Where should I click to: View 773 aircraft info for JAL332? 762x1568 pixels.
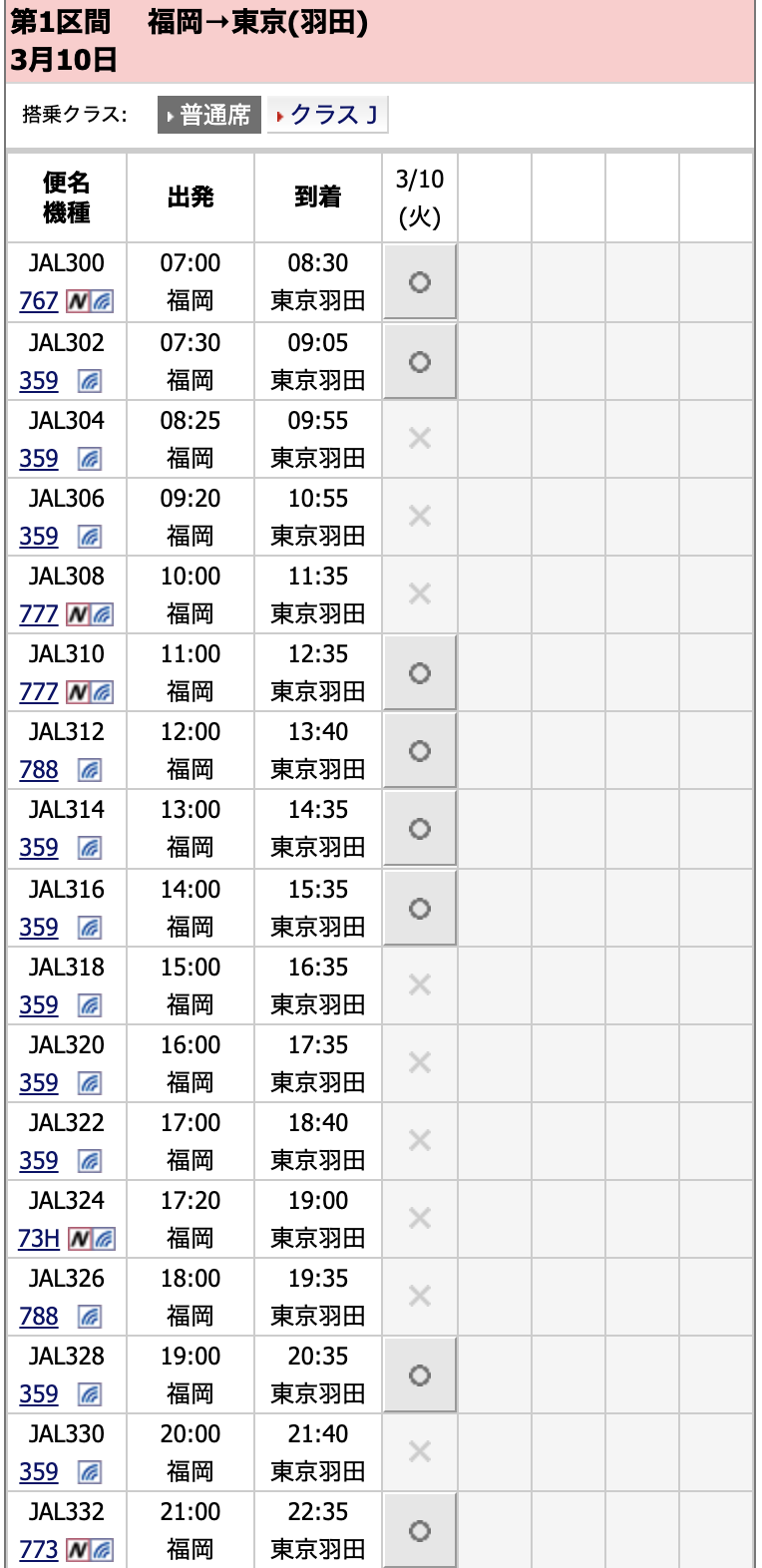(x=39, y=1549)
